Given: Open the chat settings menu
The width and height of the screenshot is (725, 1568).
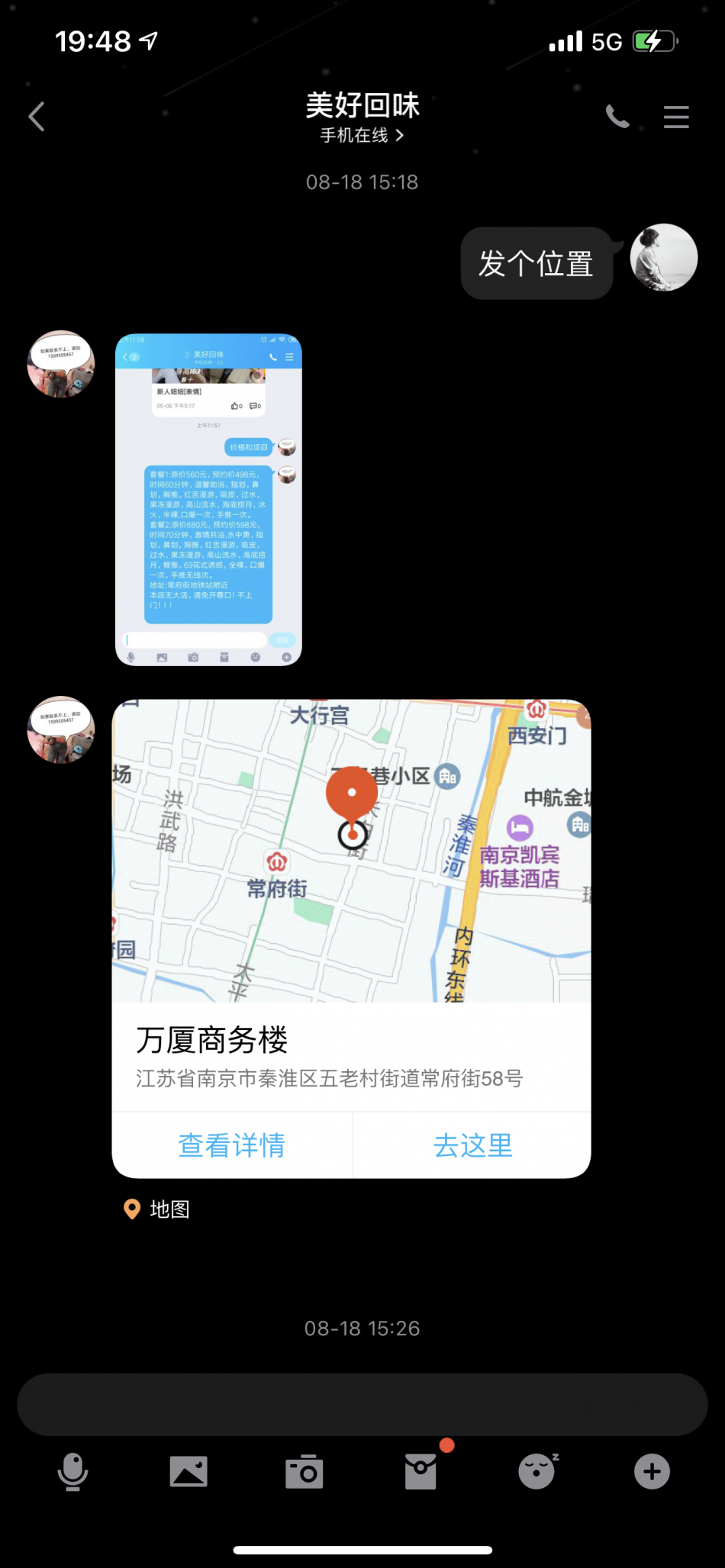Looking at the screenshot, I should coord(676,117).
